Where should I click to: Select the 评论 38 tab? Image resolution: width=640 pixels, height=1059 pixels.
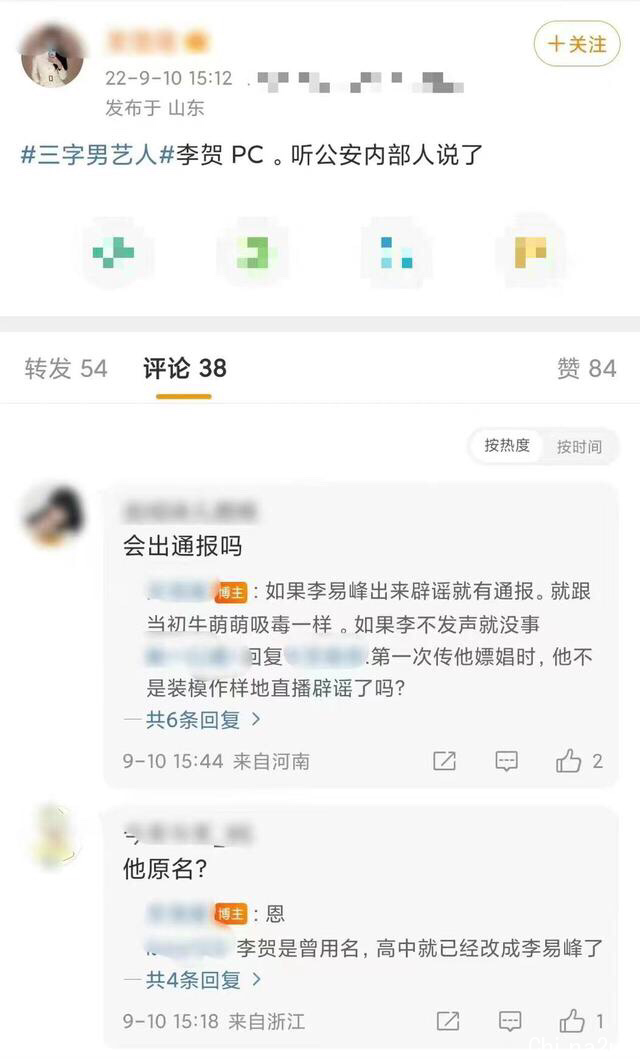pos(184,368)
